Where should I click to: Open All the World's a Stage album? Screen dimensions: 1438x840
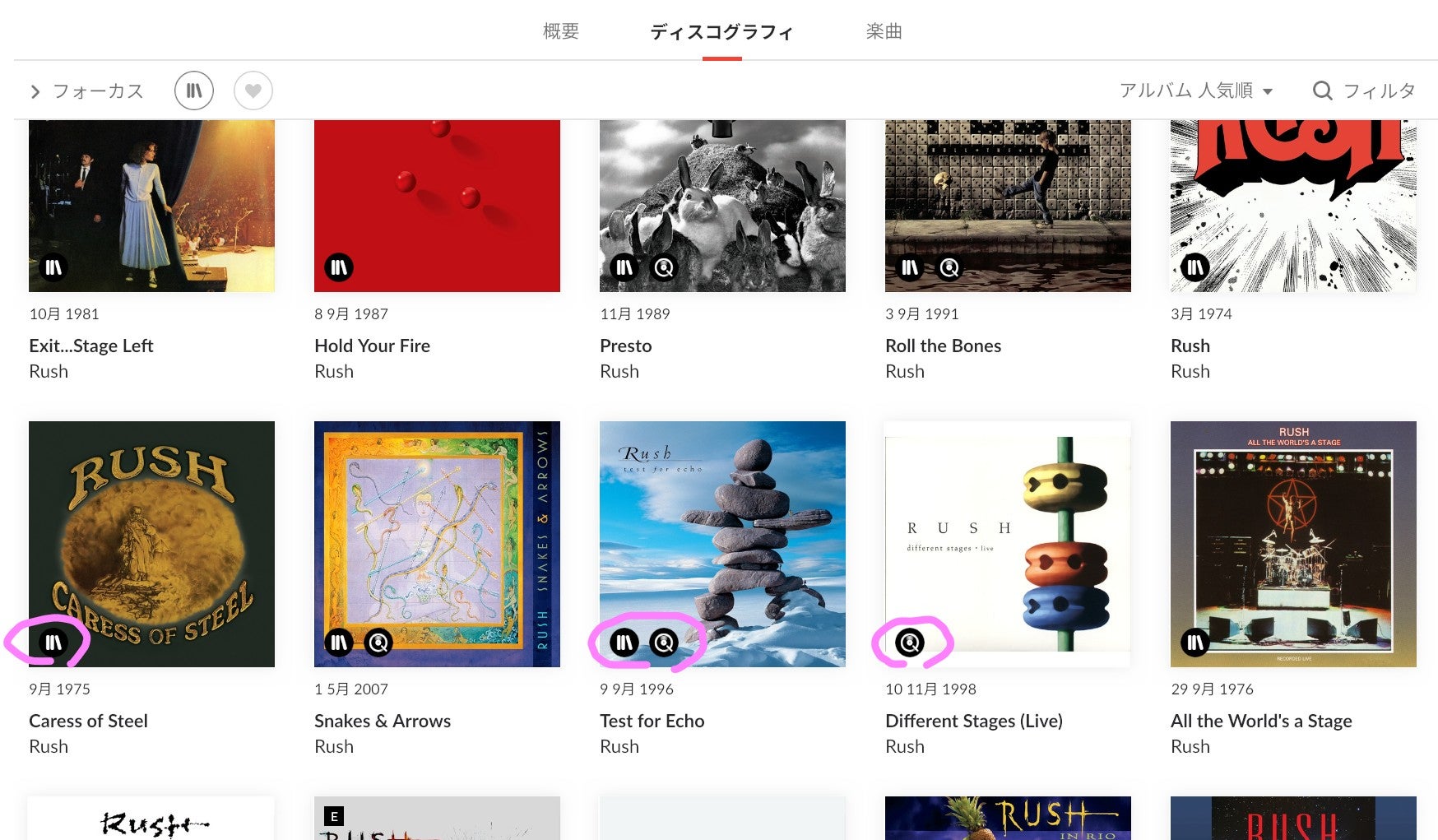coord(1293,544)
